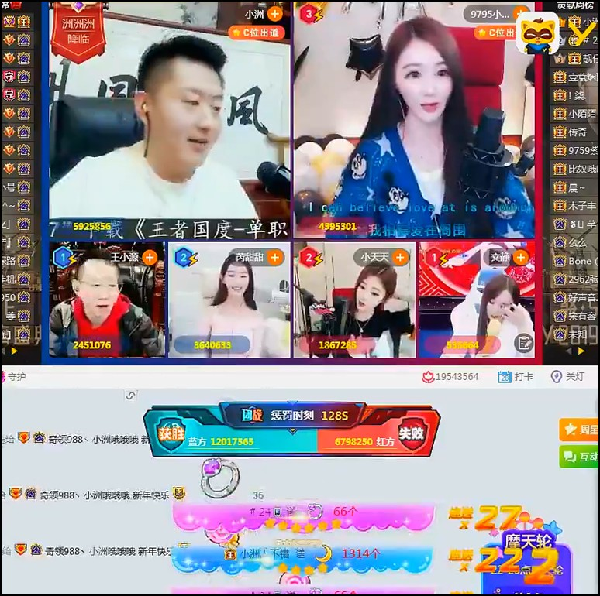The image size is (600, 596).
Task: Open the edit icon on the last video tile
Action: click(x=525, y=343)
